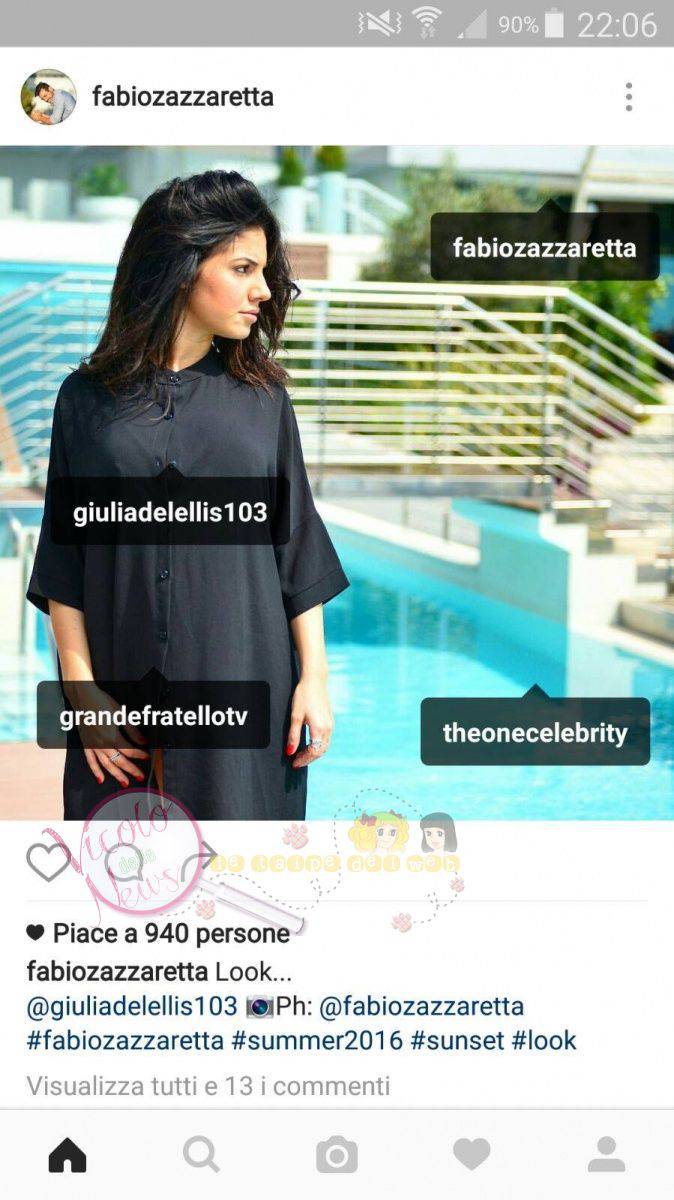Image resolution: width=674 pixels, height=1200 pixels.
Task: Switch to the activity heart tab
Action: click(471, 1155)
